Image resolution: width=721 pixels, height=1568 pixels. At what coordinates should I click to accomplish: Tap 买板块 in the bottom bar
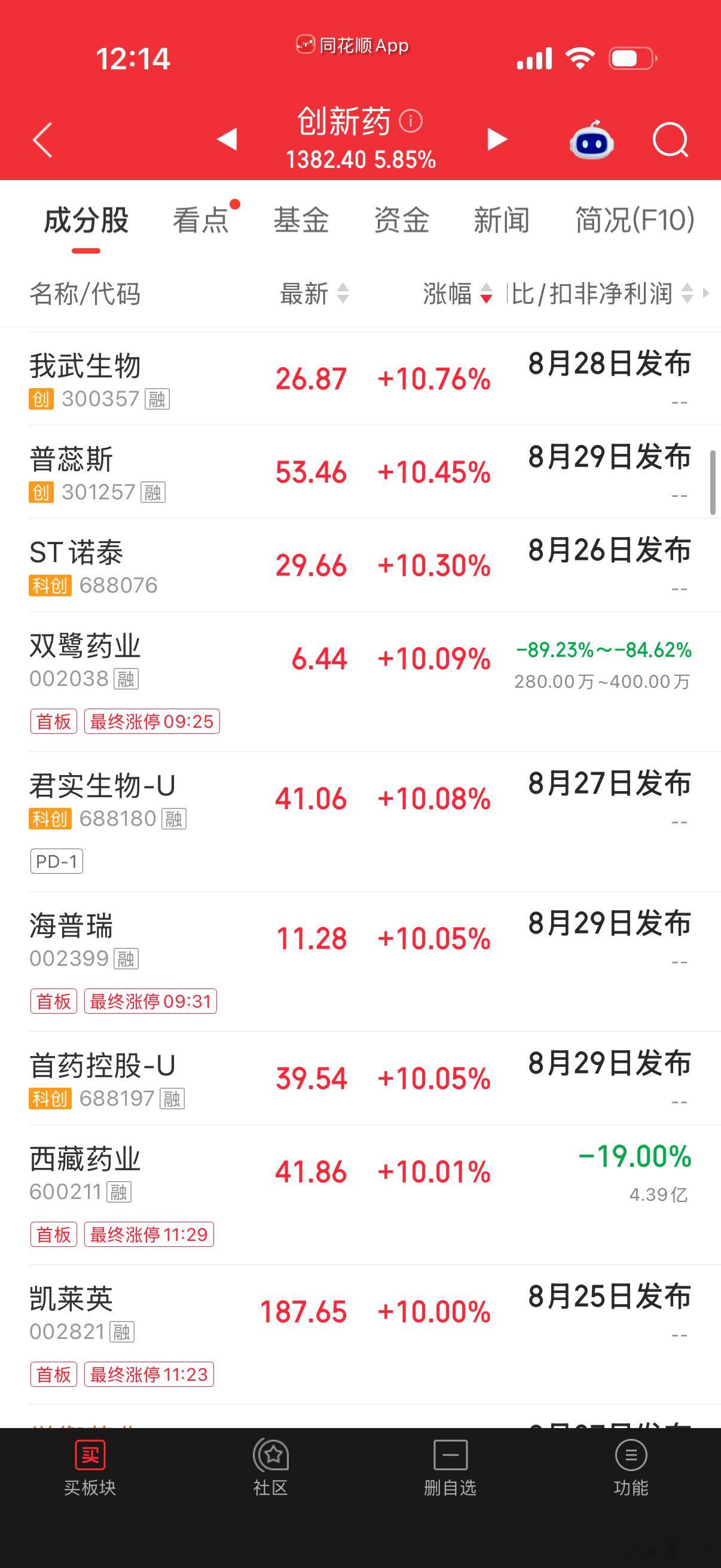[x=90, y=1468]
